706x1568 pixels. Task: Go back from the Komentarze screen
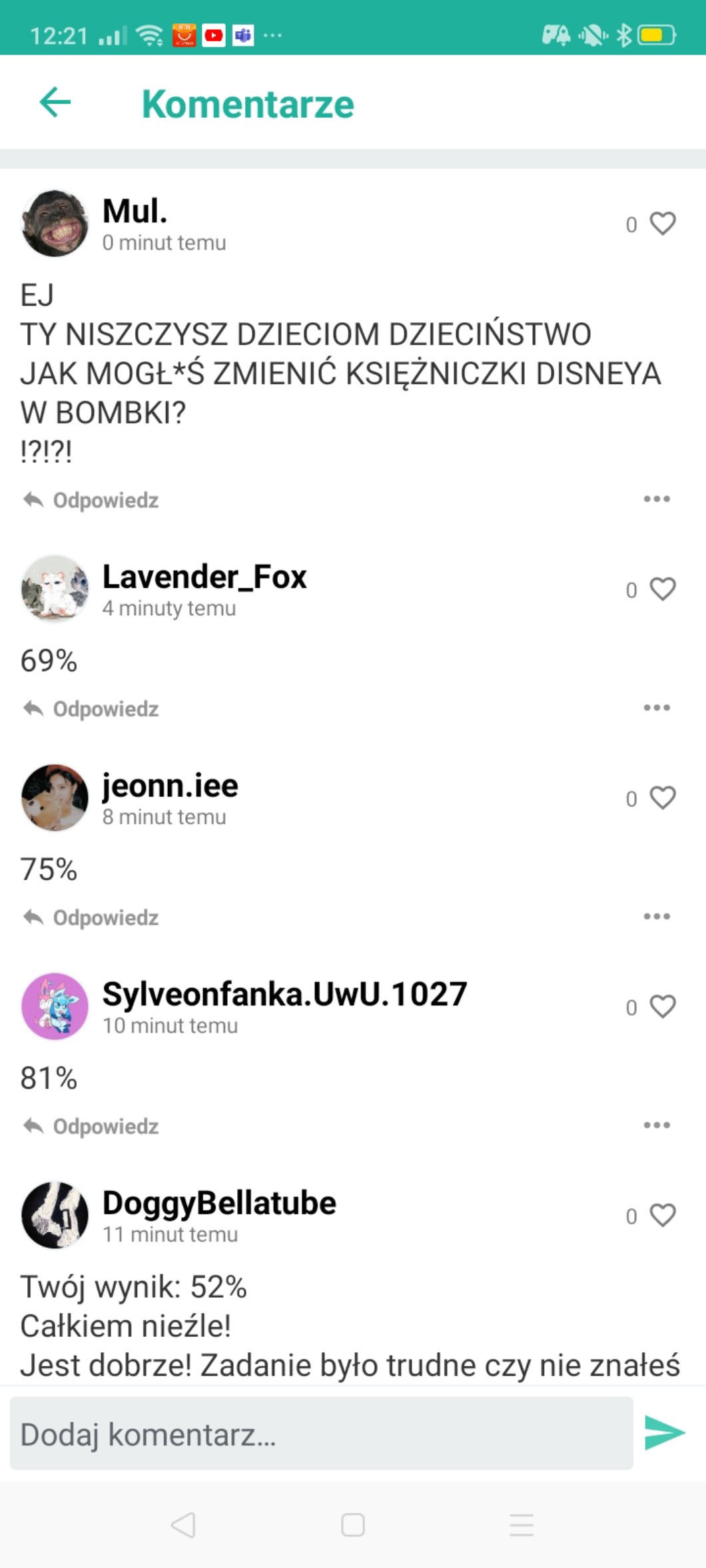[x=55, y=103]
